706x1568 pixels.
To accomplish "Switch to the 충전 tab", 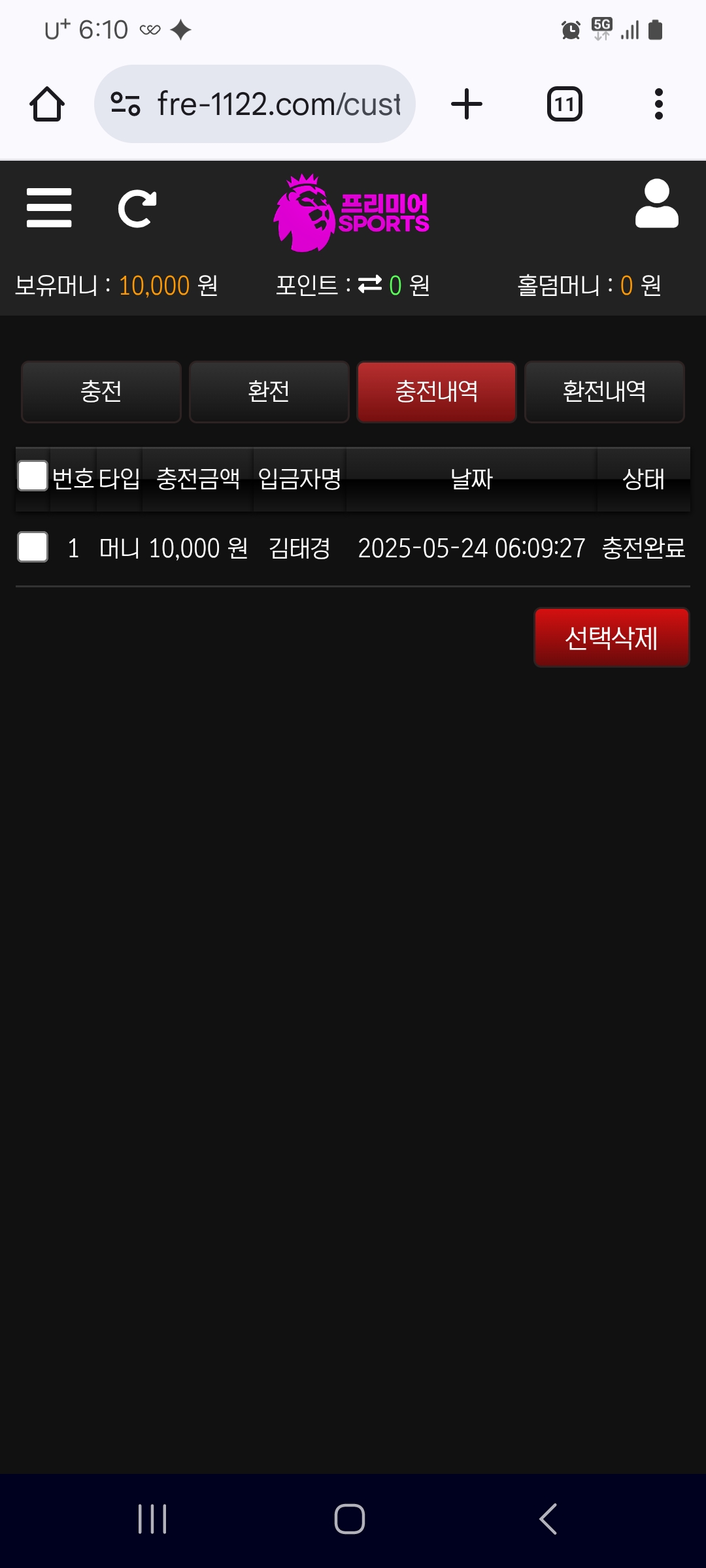I will 101,392.
